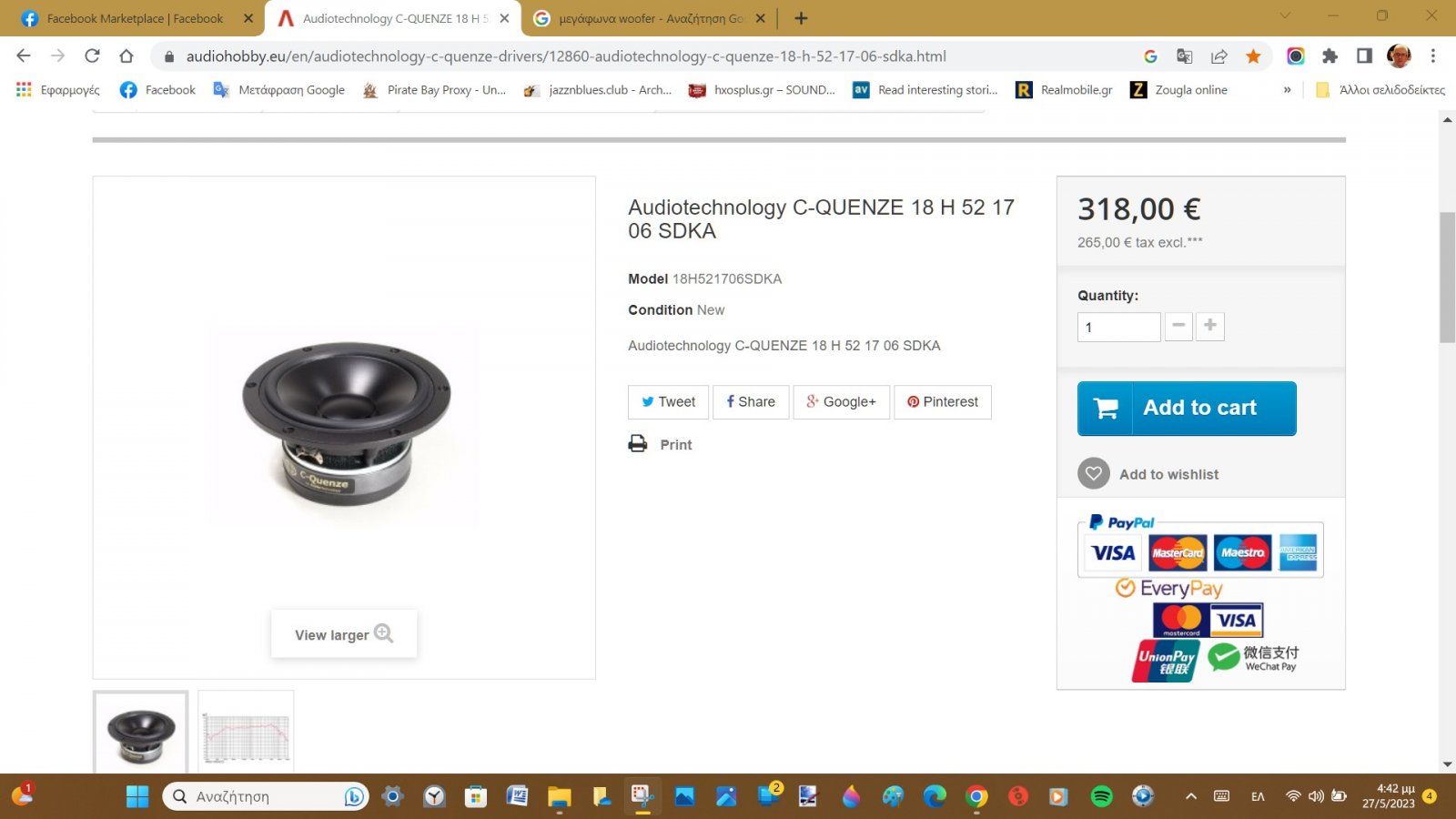1456x819 pixels.
Task: Go back to previous page
Action: tap(24, 56)
